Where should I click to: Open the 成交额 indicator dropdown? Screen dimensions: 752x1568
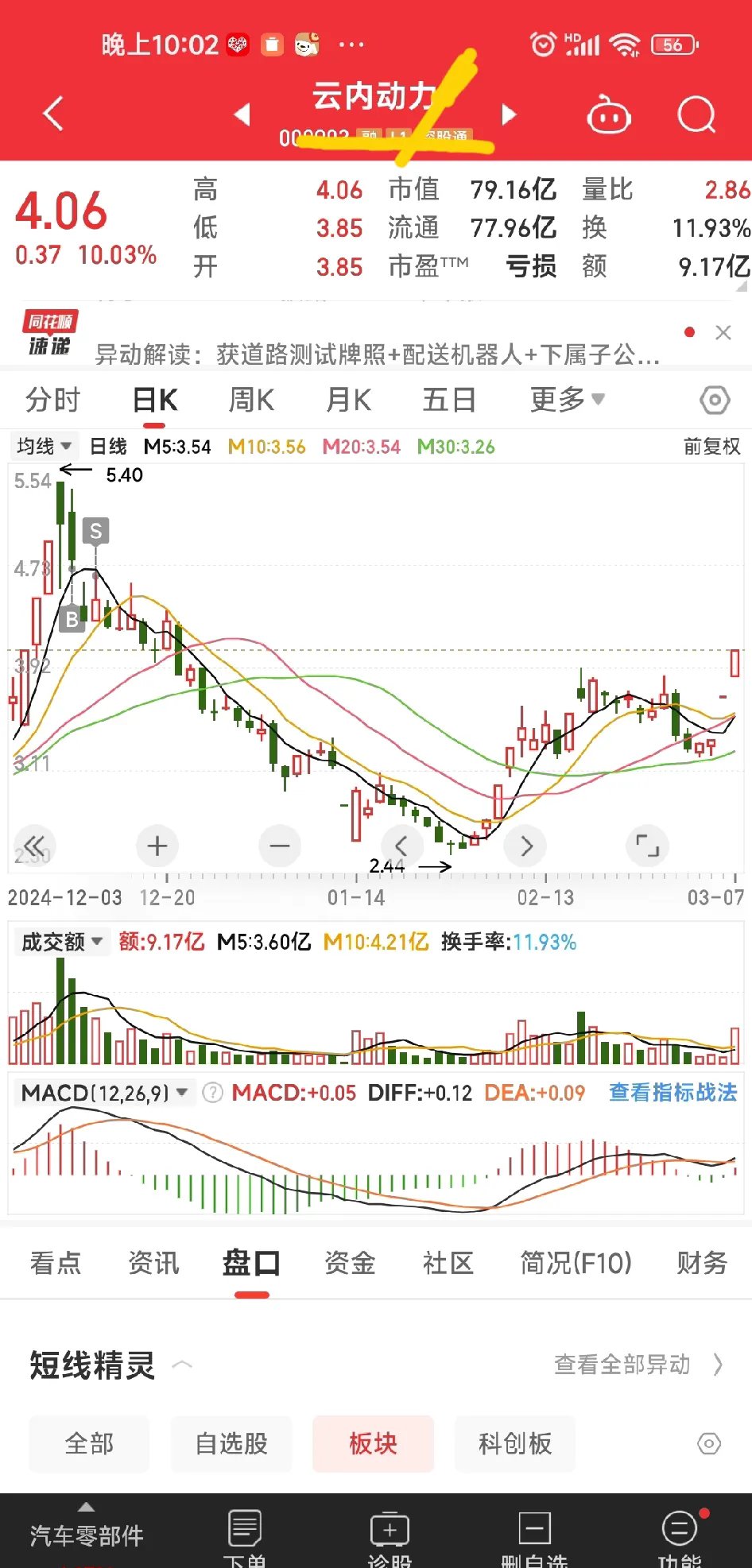coord(62,943)
